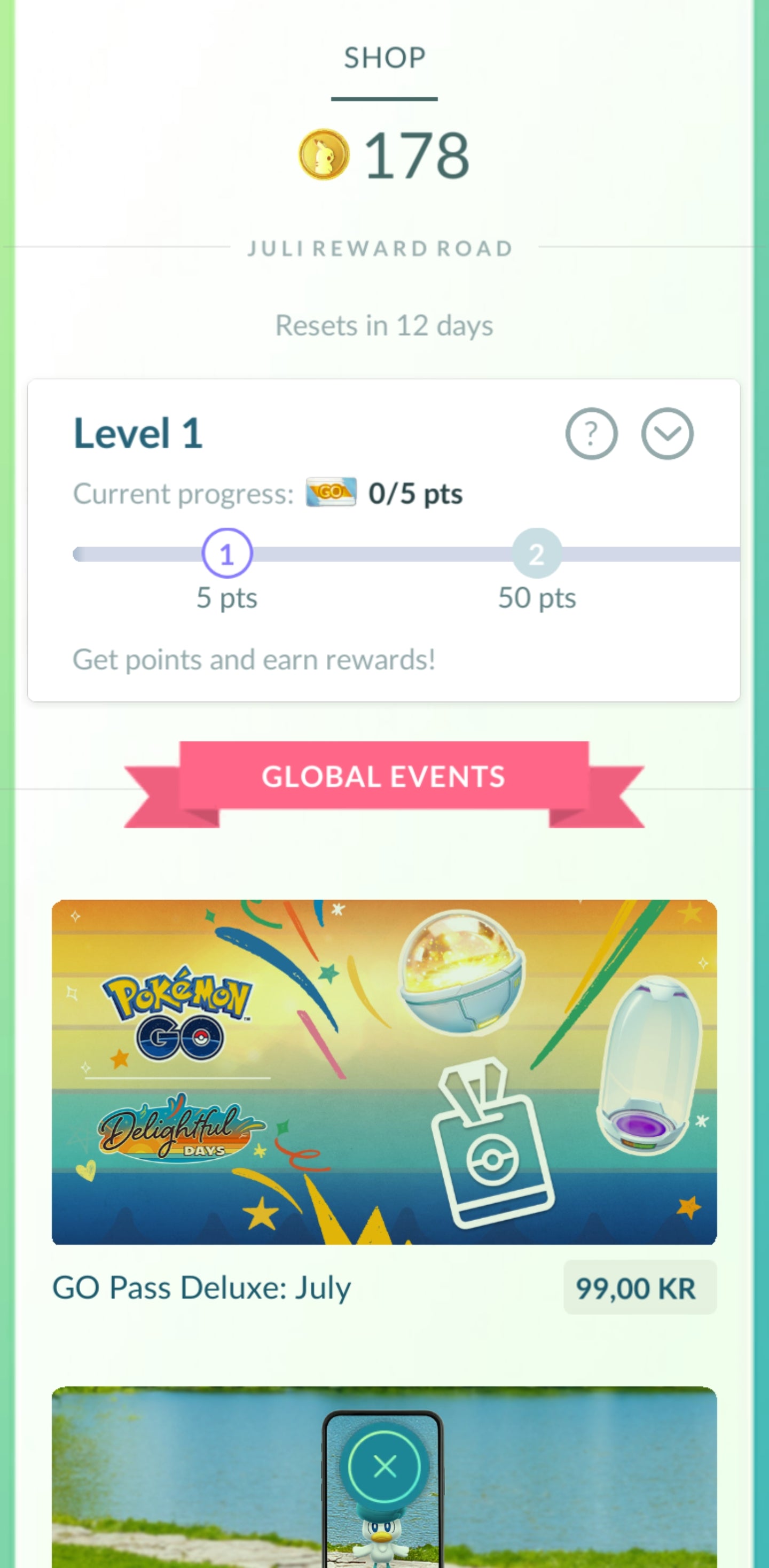Buy GO Pass Deluxe for 99,00 KR

pos(639,1288)
